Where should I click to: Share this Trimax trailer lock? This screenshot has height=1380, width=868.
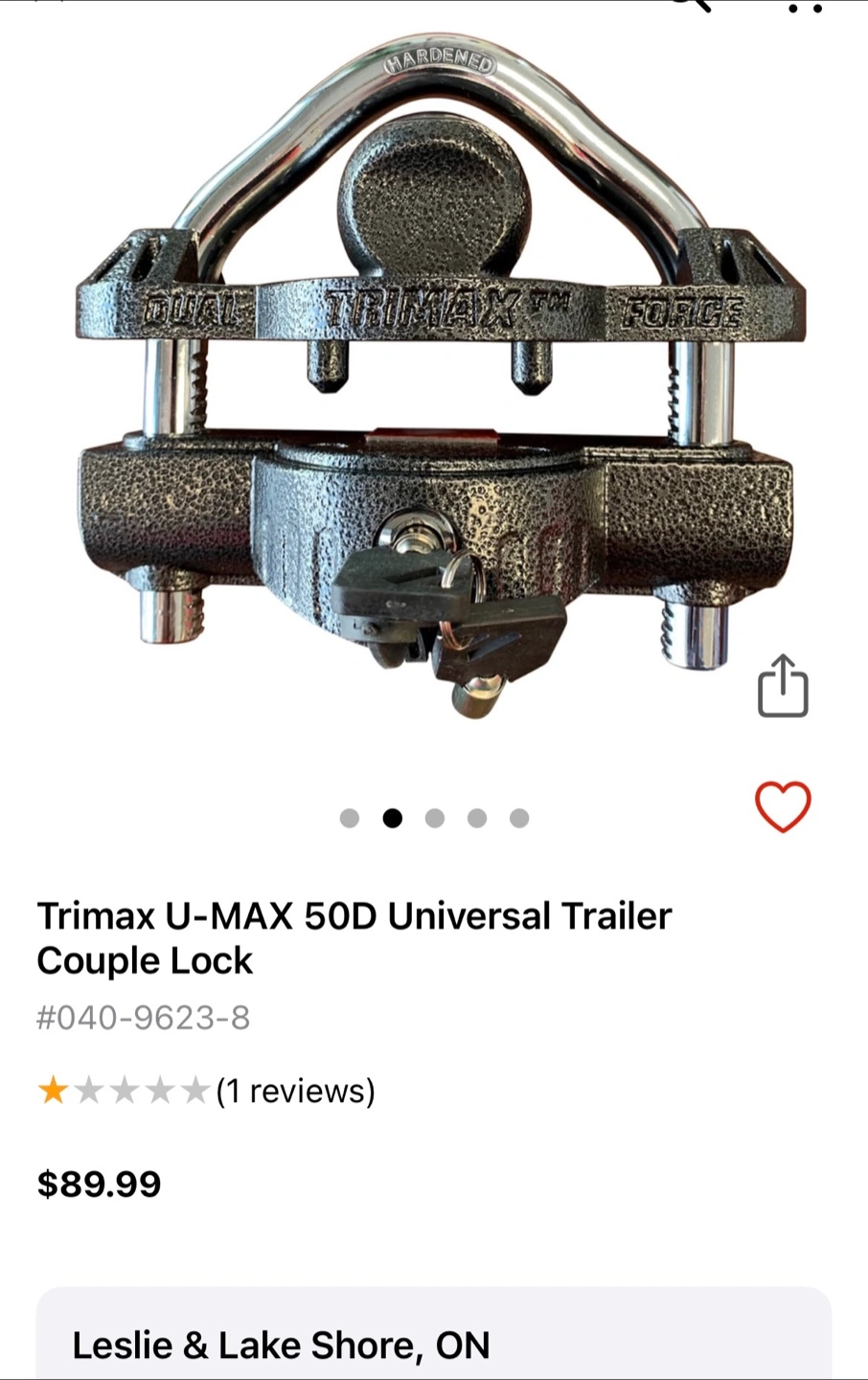tap(783, 686)
